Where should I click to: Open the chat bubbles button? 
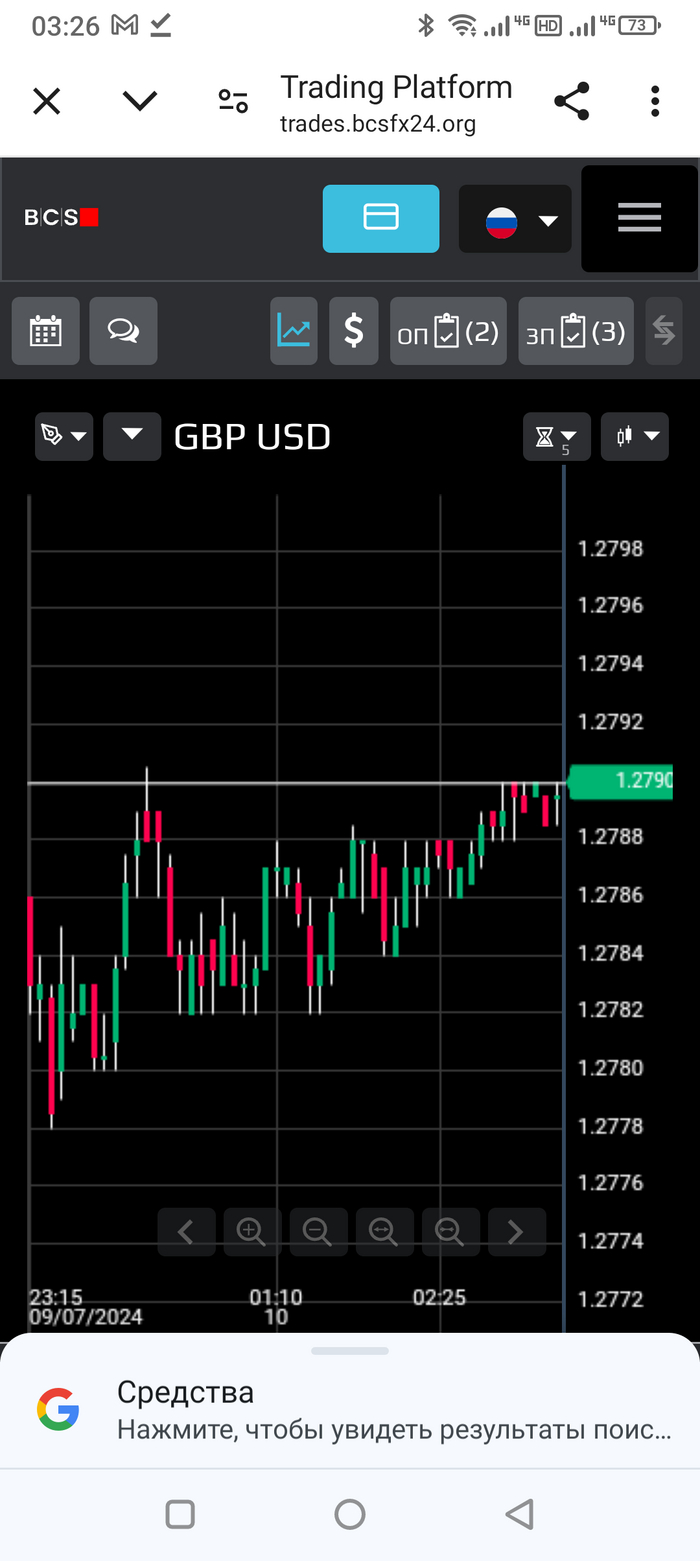(x=123, y=331)
